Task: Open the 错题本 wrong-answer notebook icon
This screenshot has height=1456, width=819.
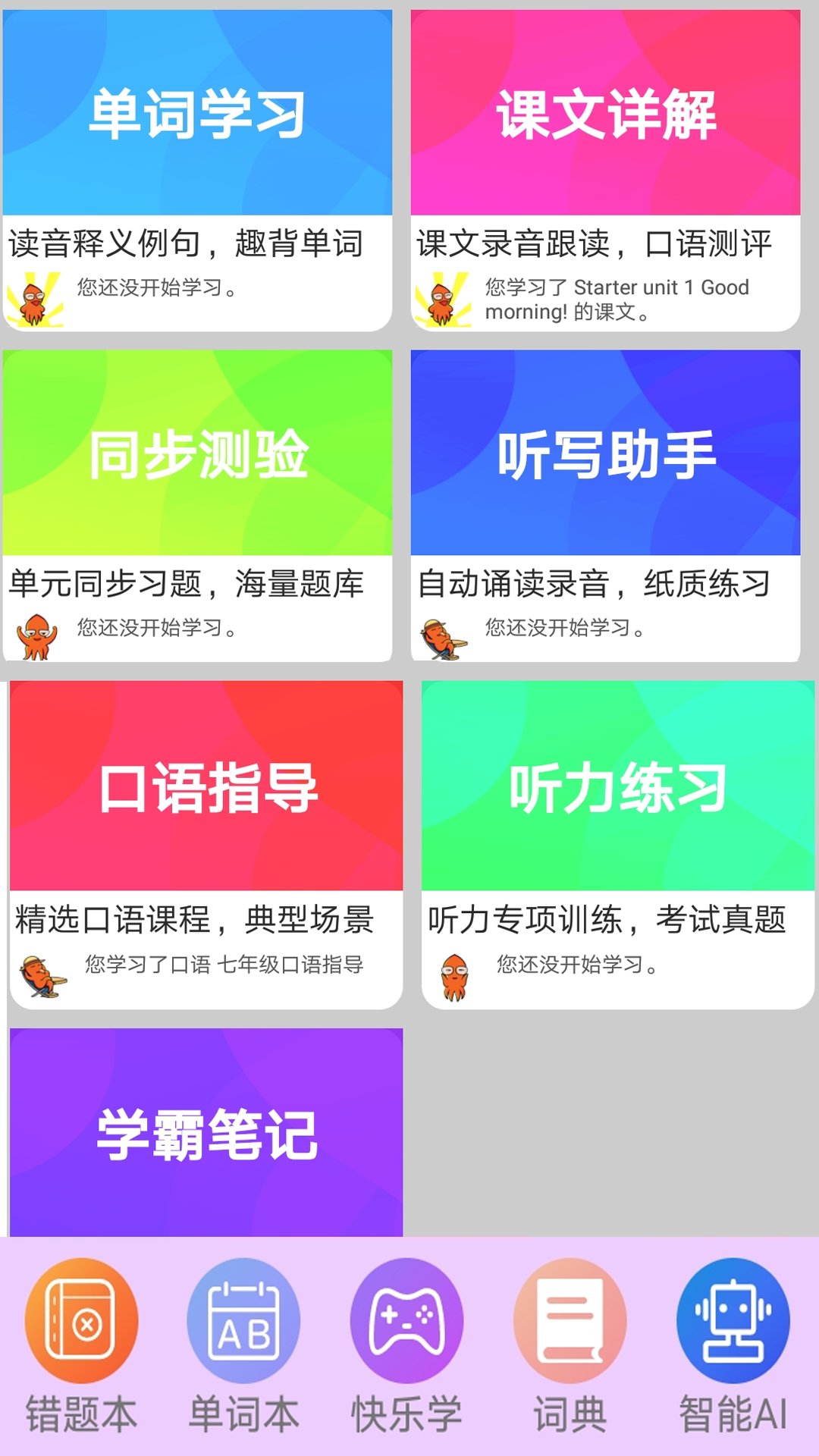Action: click(x=81, y=1321)
